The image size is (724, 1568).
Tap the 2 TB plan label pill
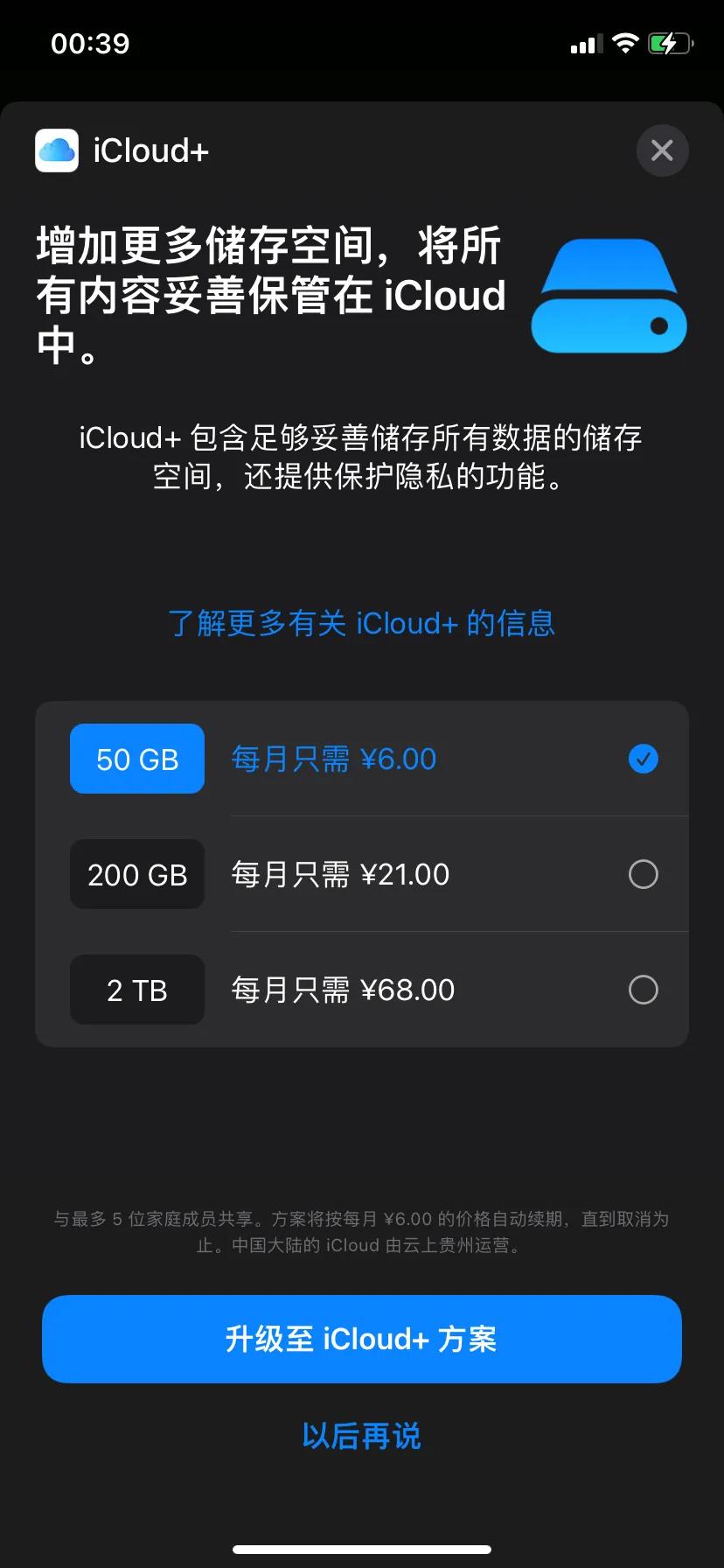136,990
